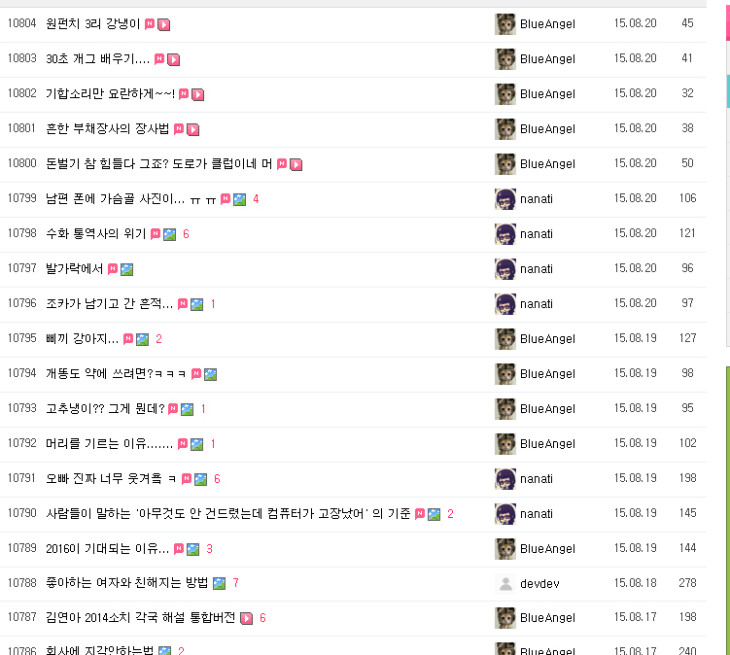Open post '머리를 기르는 이유'
730x655 pixels.
click(110, 444)
